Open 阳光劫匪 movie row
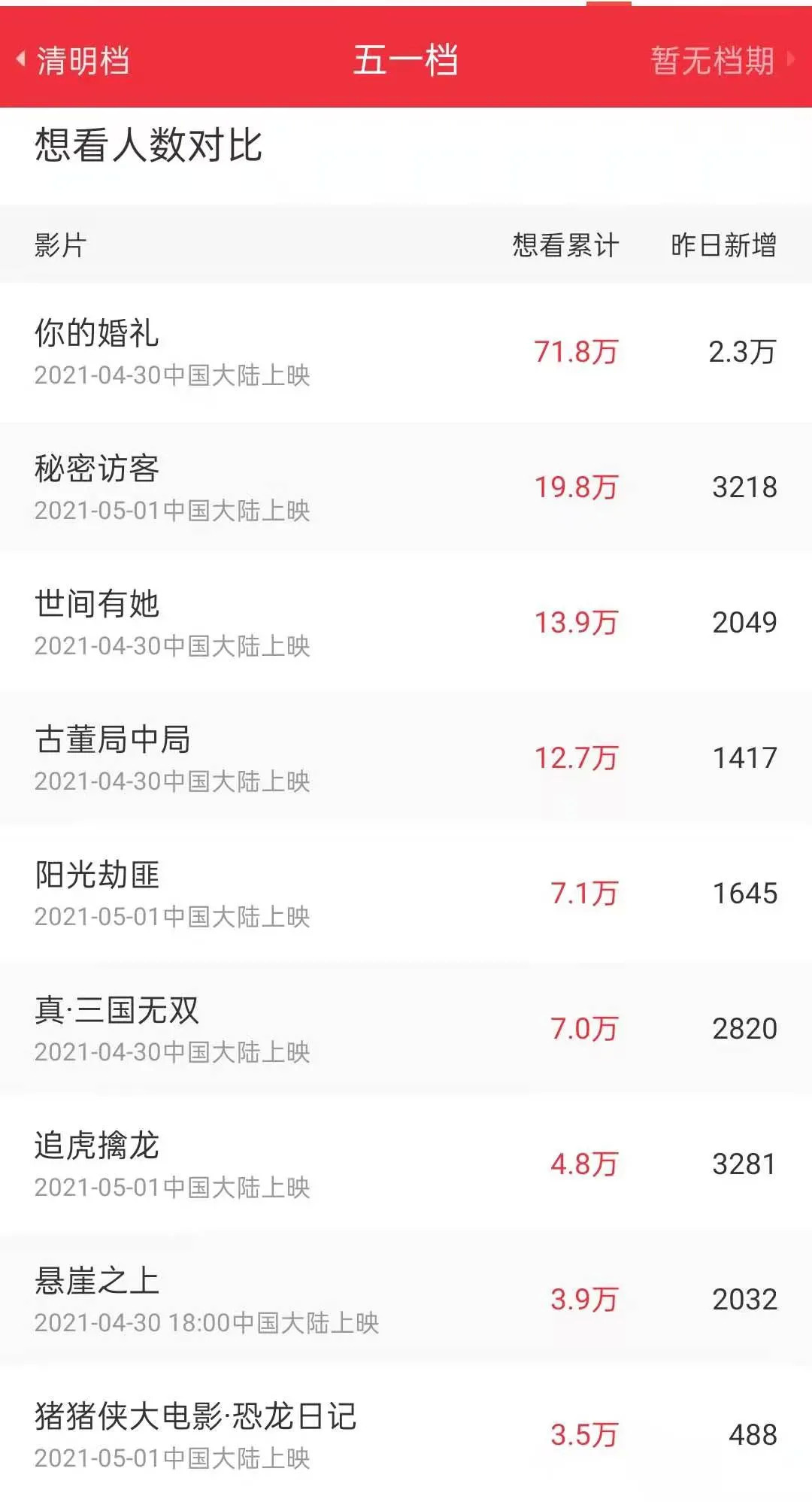Image resolution: width=812 pixels, height=1502 pixels. pos(98,875)
